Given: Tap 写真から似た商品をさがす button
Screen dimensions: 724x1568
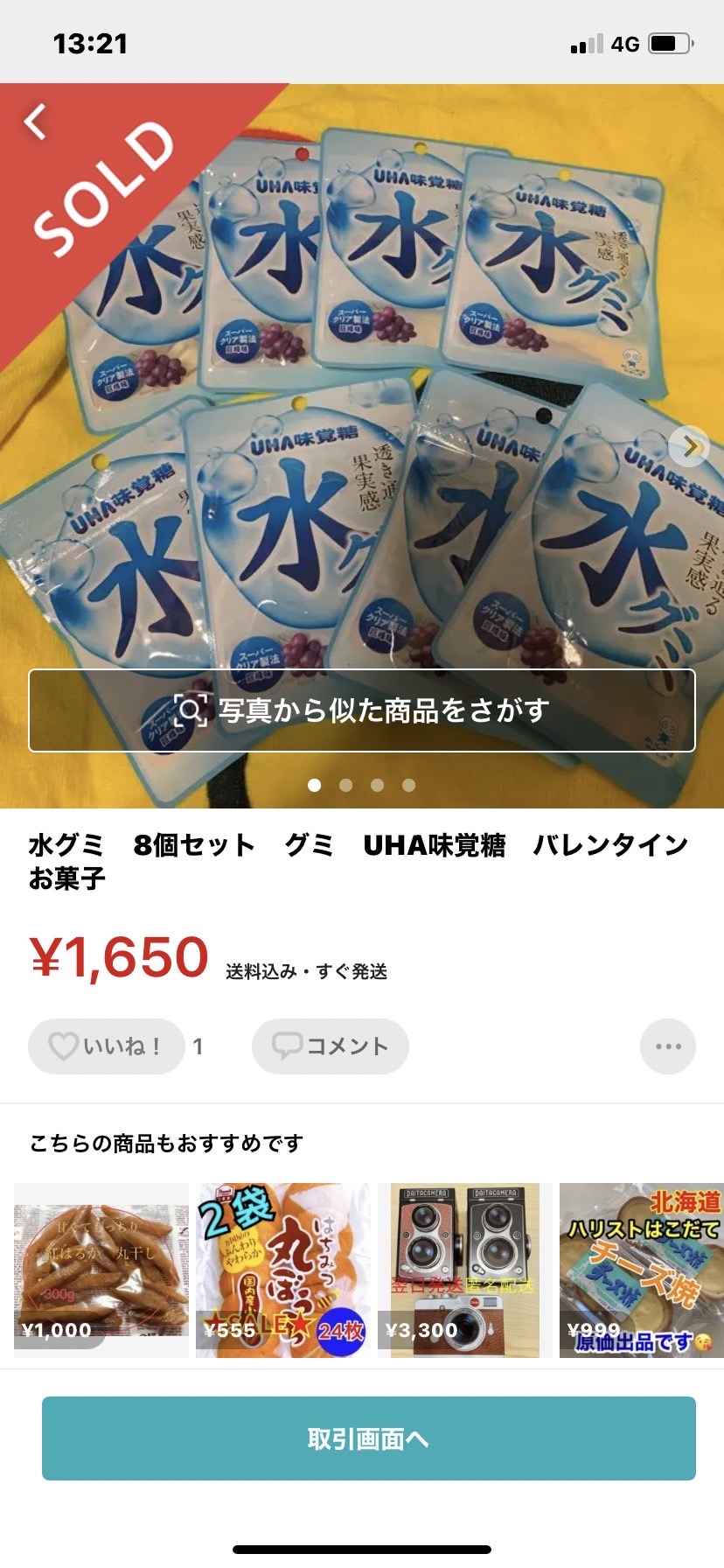Looking at the screenshot, I should coord(362,710).
